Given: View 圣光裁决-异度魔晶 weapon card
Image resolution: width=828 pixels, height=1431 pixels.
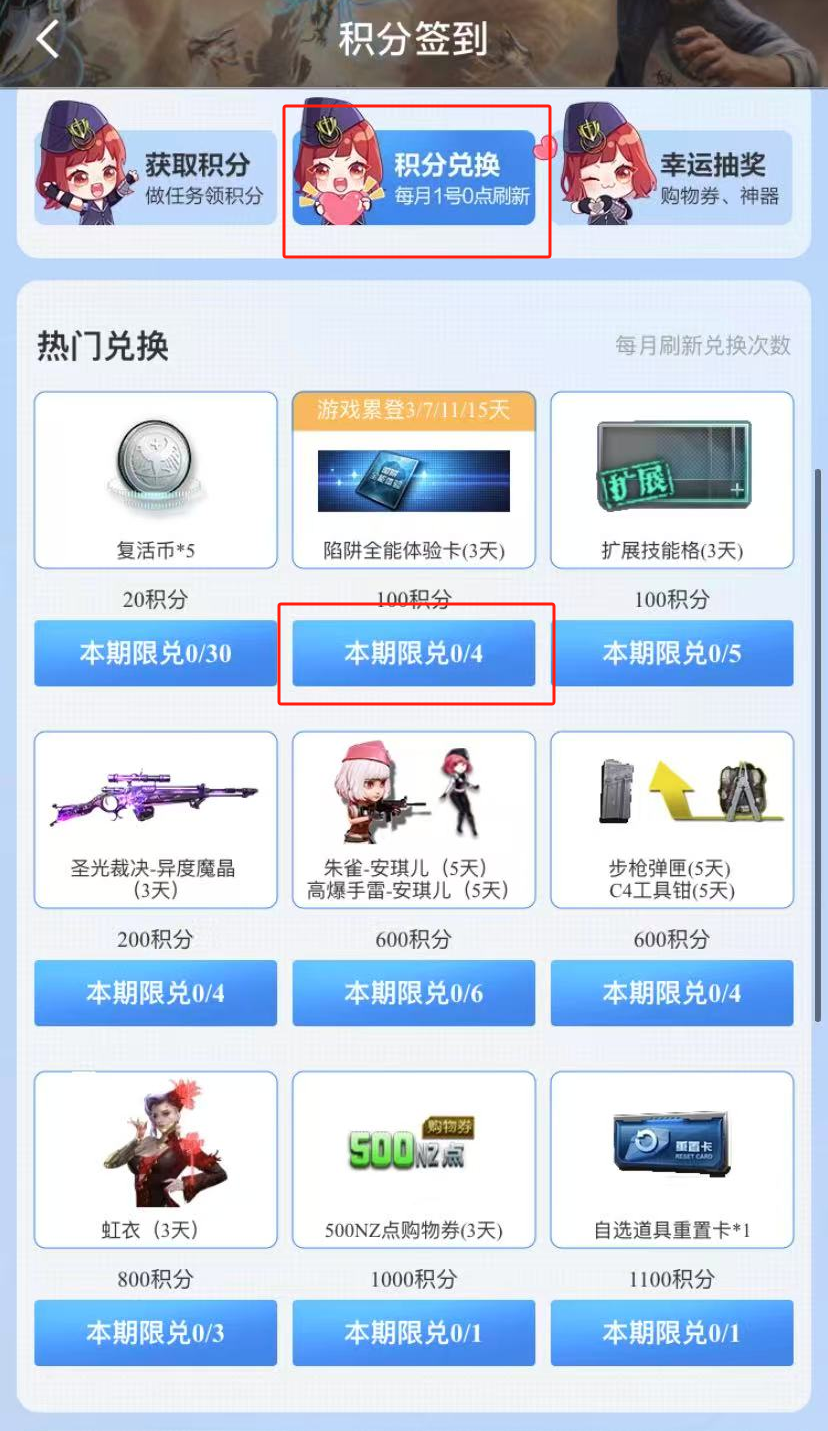Looking at the screenshot, I should click(155, 820).
